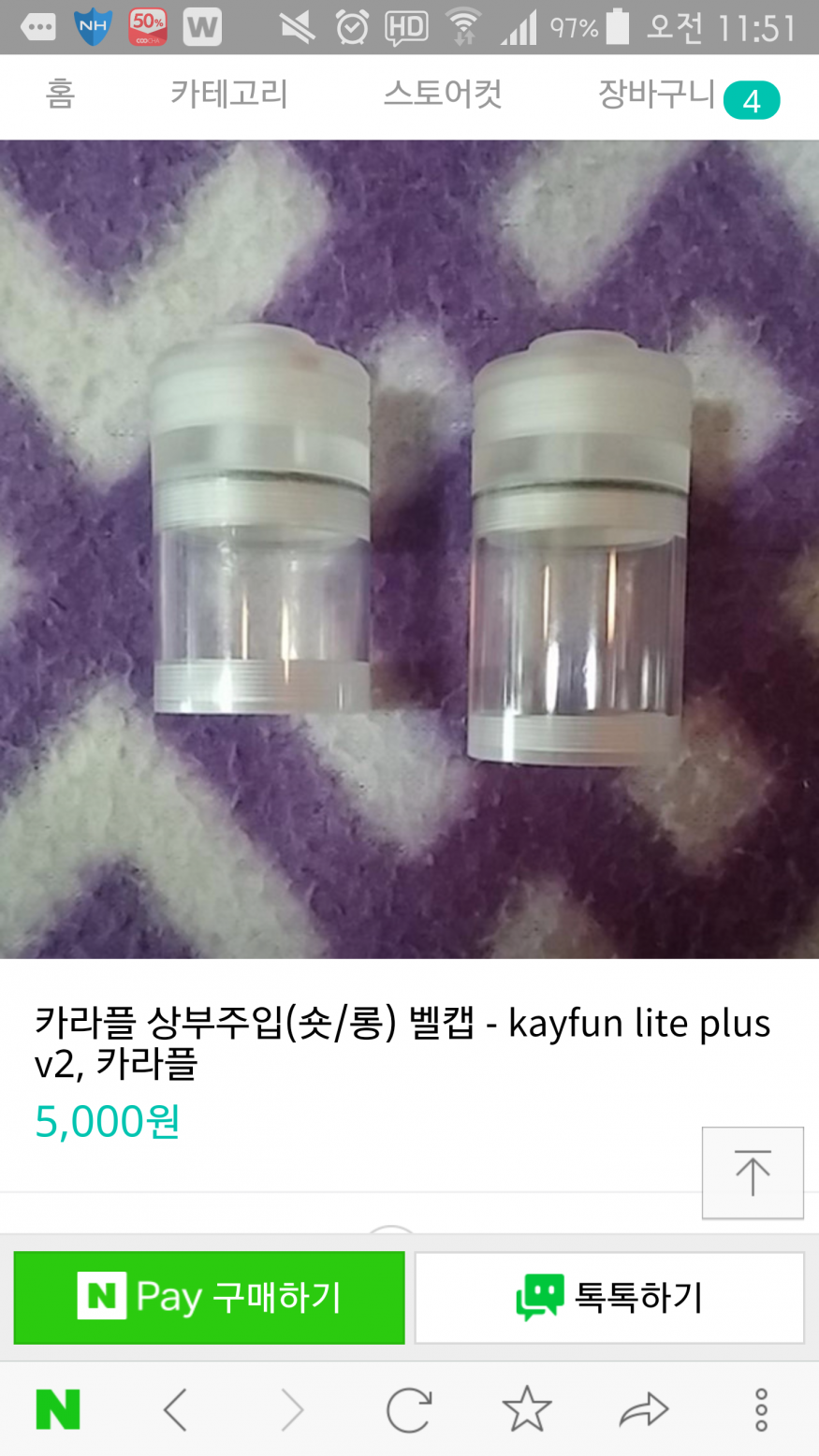Share this product page
The image size is (819, 1456).
tap(644, 1409)
